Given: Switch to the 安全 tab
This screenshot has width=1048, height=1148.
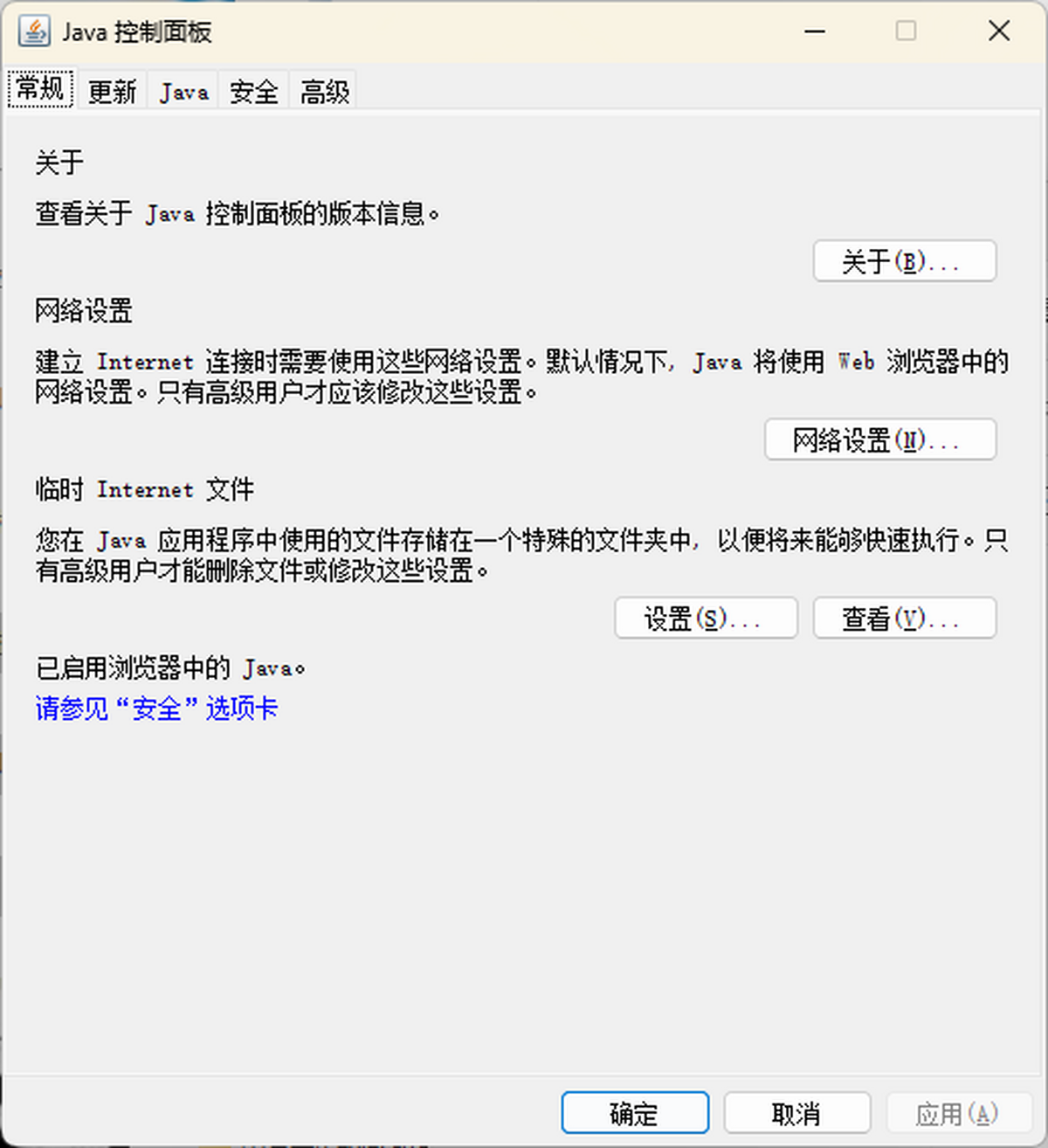Looking at the screenshot, I should [x=254, y=91].
